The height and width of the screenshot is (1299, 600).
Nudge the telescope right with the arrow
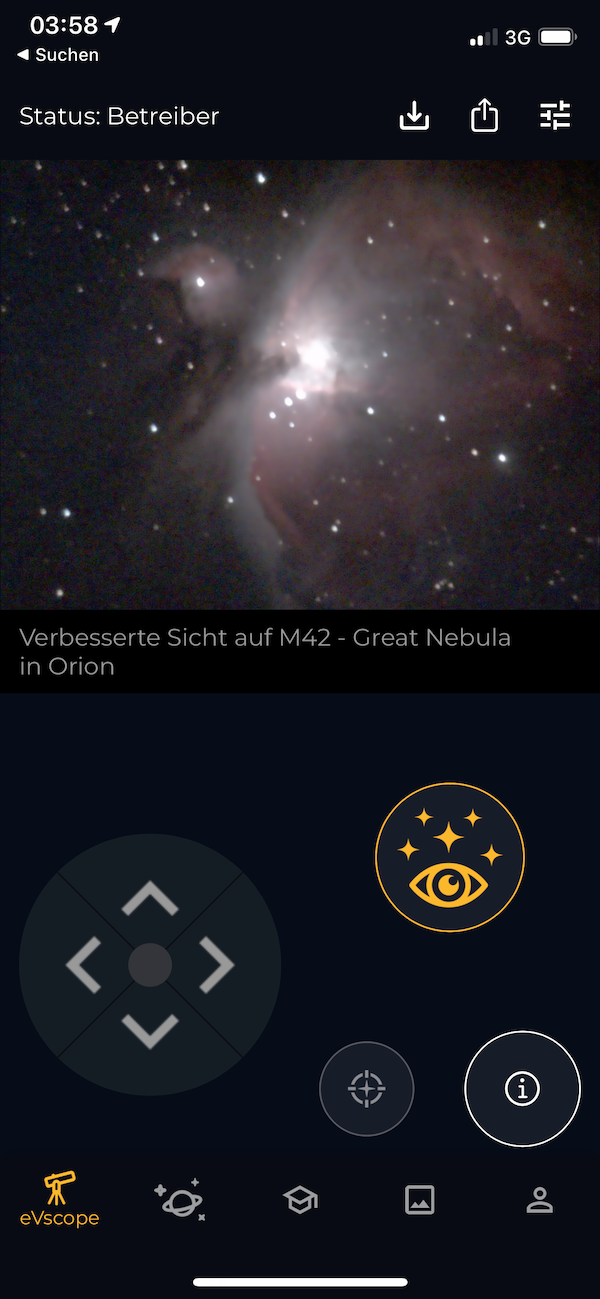point(215,965)
